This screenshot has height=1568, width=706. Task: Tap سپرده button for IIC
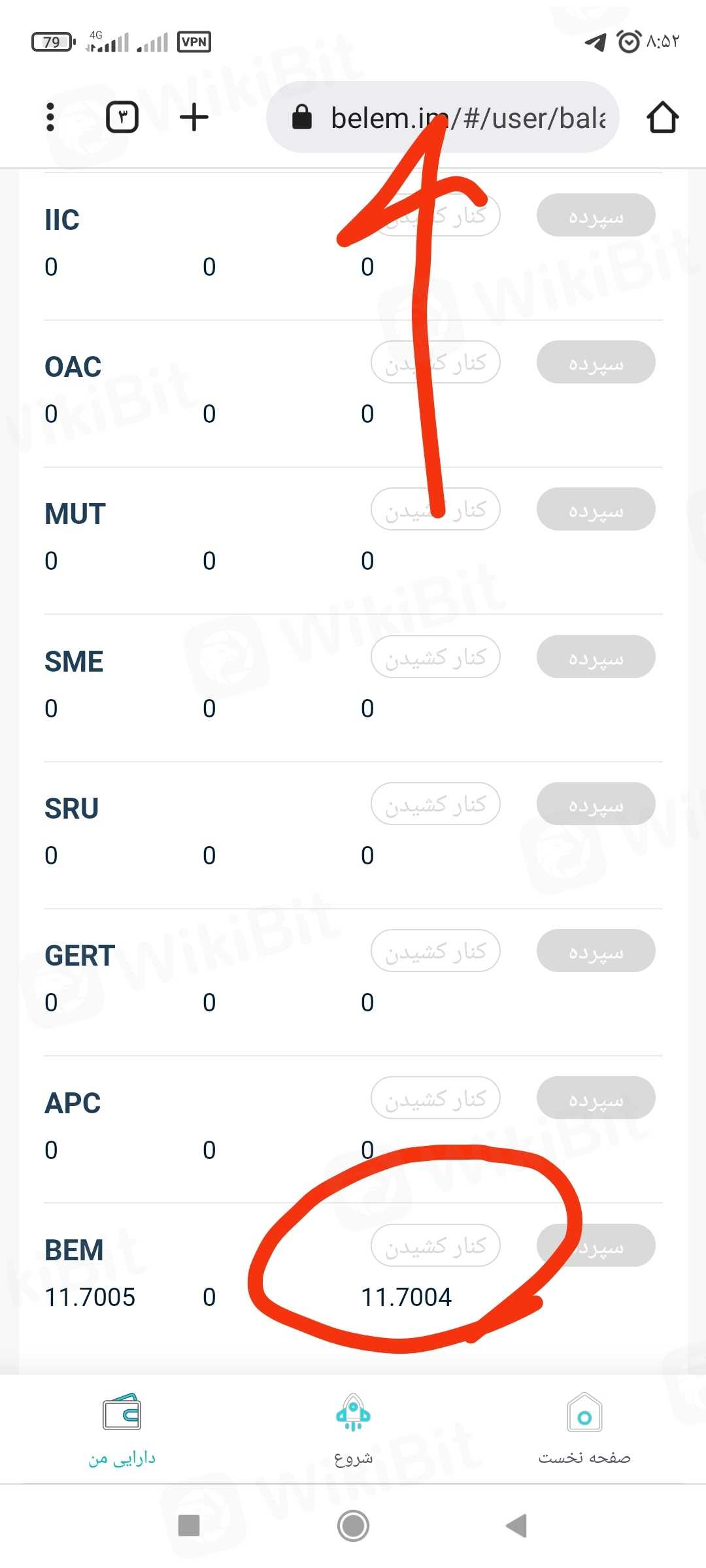[x=596, y=215]
